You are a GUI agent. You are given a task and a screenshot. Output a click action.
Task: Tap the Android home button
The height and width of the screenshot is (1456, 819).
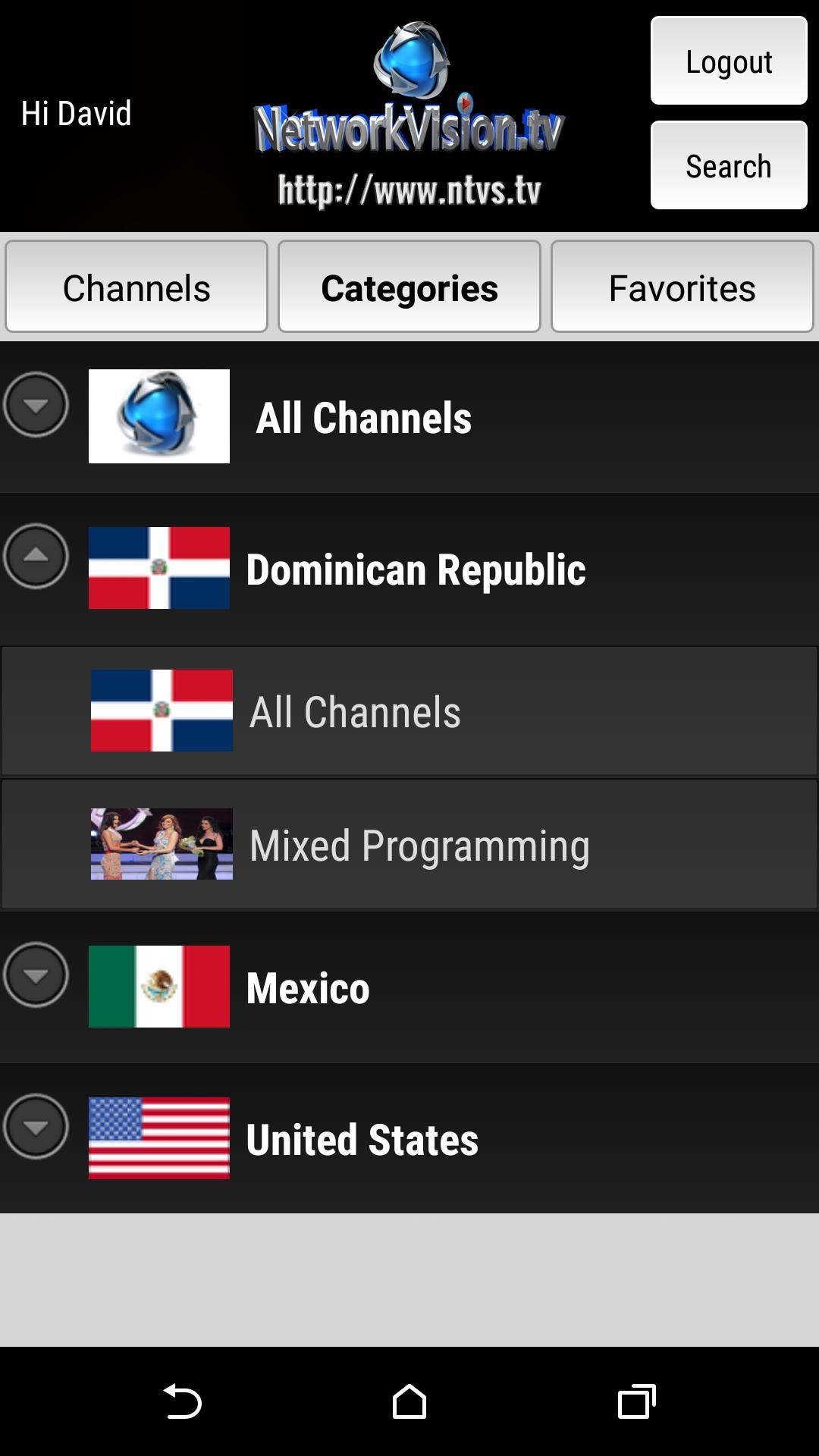pos(409,1401)
